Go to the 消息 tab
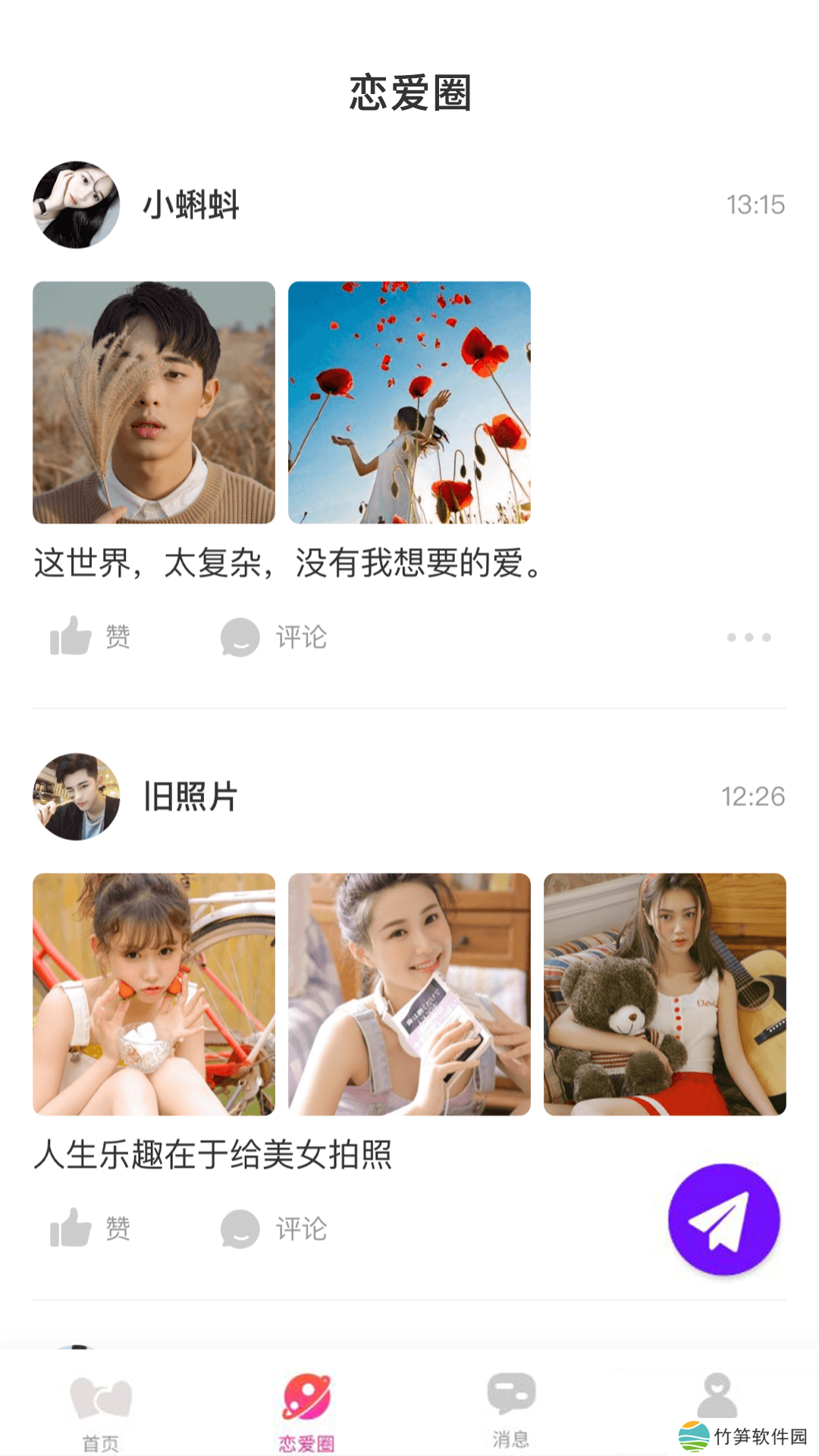The height and width of the screenshot is (1456, 819). click(x=511, y=1410)
